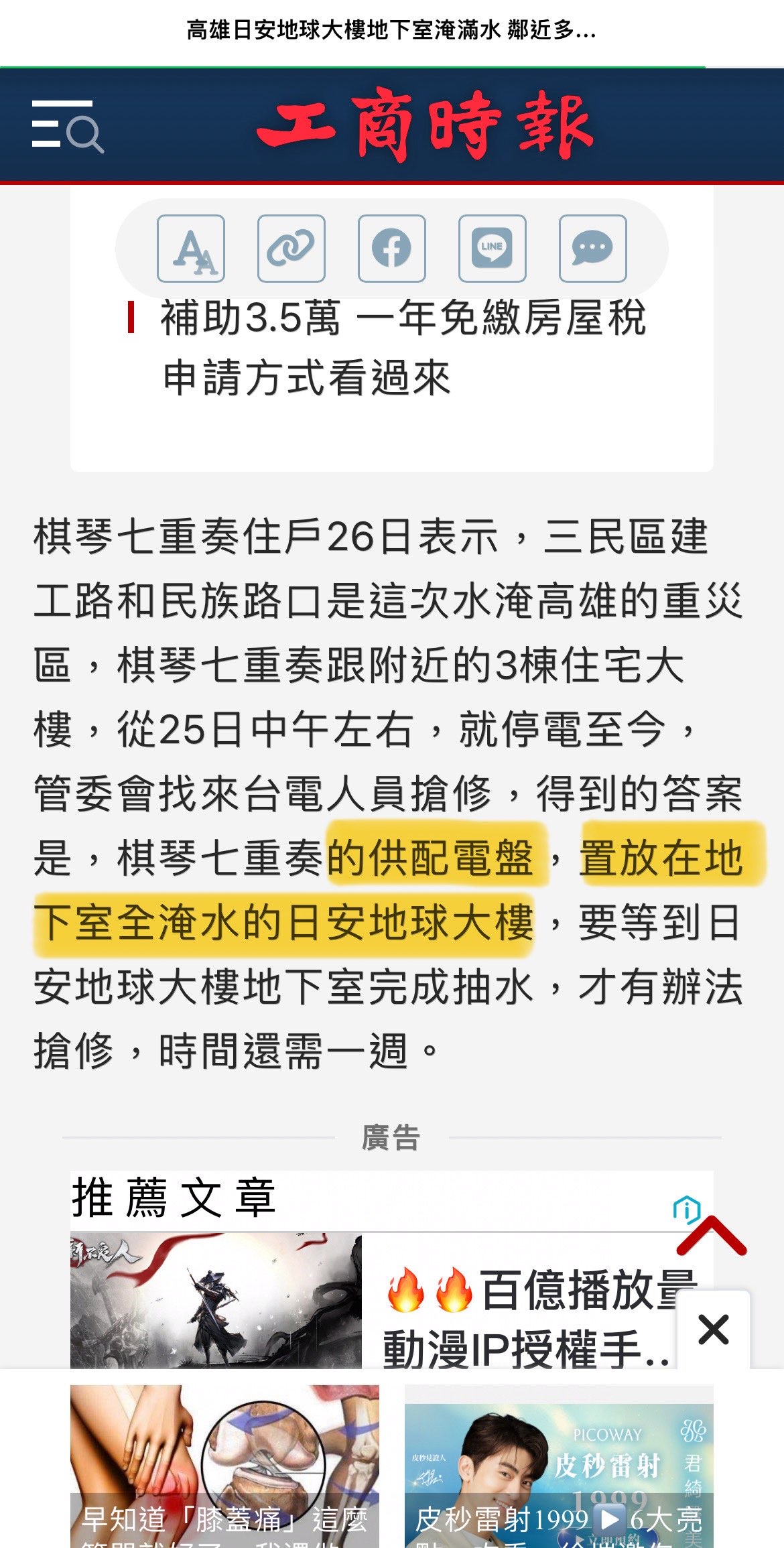Open the comments bubble icon
The height and width of the screenshot is (1548, 784).
click(593, 249)
